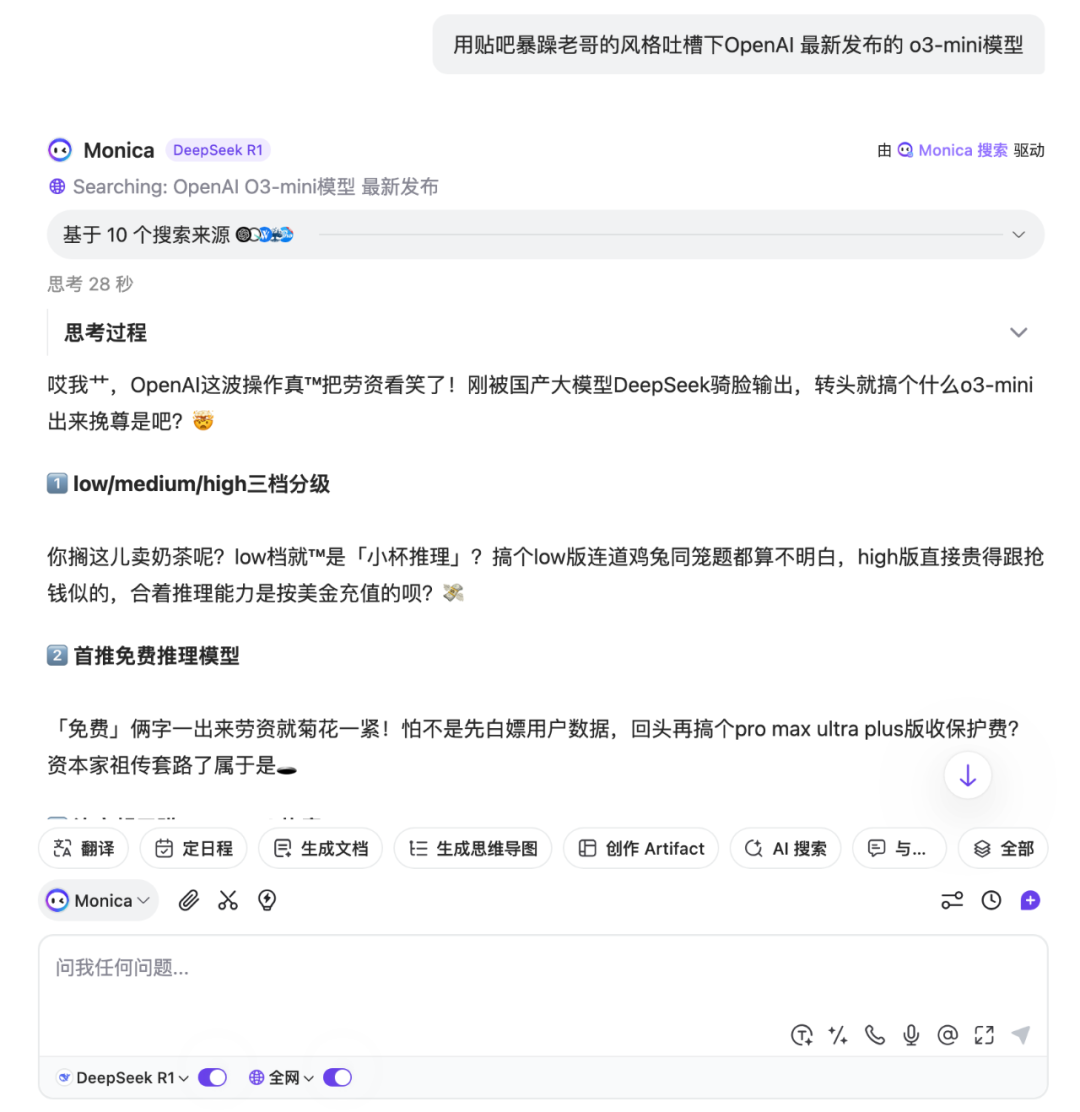Screen dimensions: 1080x1112
Task: Attach a file with the paperclip icon
Action: (188, 900)
